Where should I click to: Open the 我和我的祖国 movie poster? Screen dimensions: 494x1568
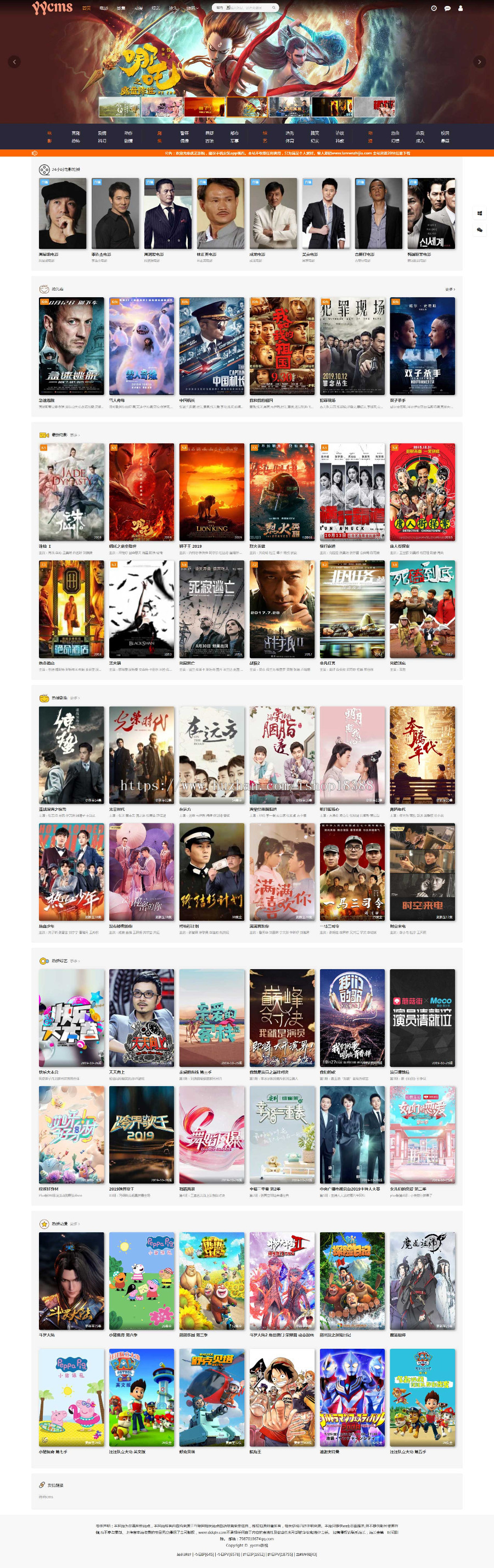tap(282, 346)
